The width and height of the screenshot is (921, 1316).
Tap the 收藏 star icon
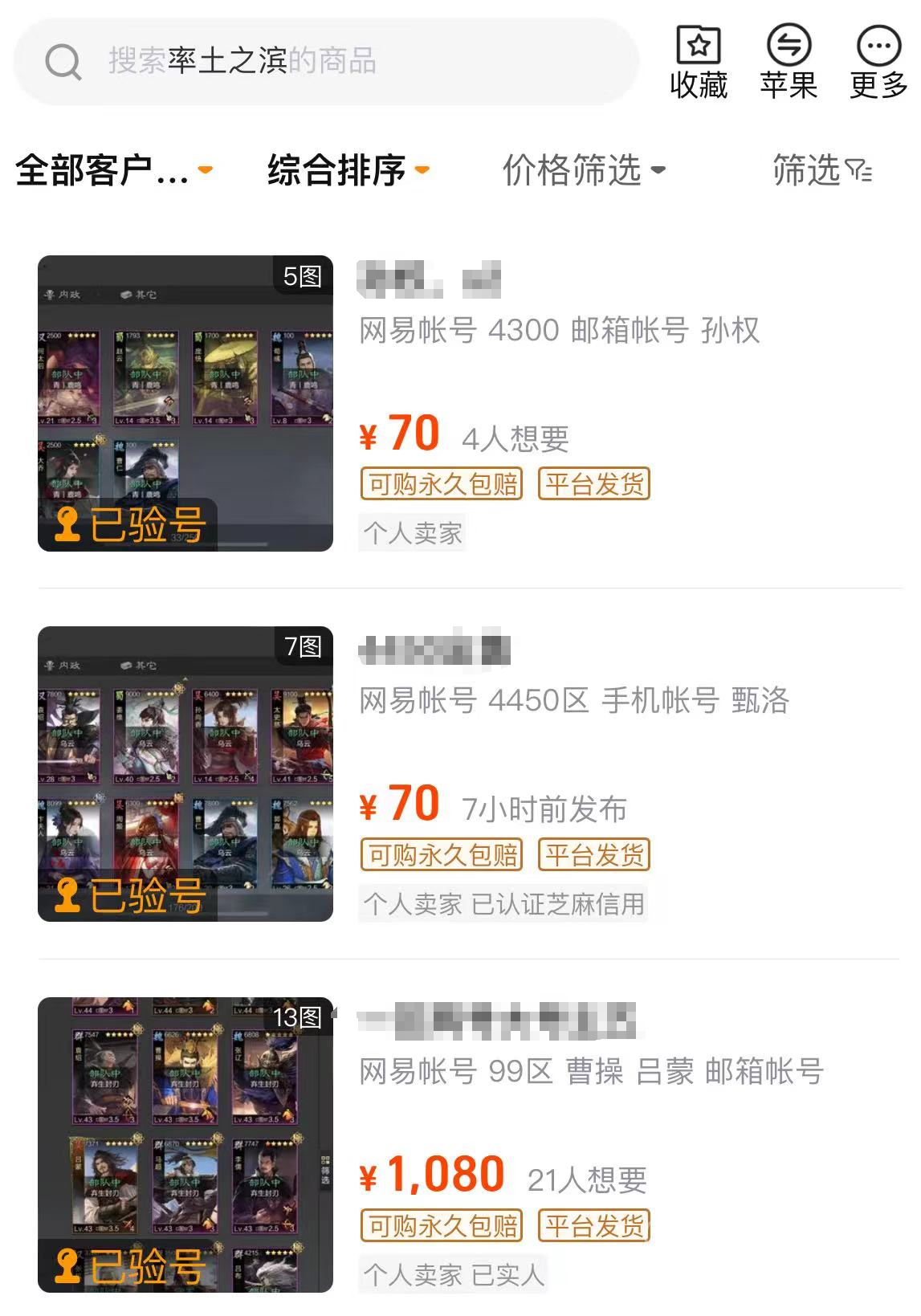point(698,47)
